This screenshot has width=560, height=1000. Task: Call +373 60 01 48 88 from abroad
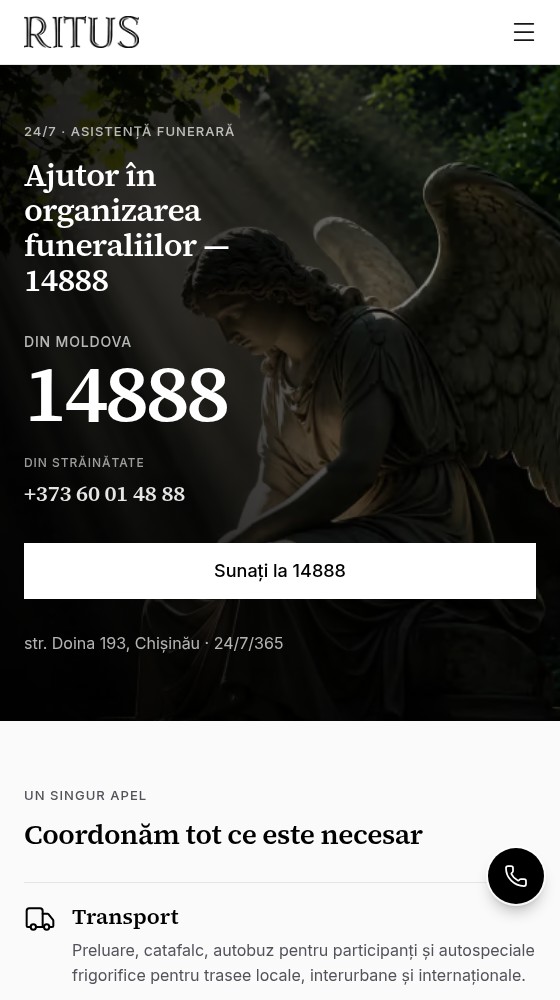[105, 494]
